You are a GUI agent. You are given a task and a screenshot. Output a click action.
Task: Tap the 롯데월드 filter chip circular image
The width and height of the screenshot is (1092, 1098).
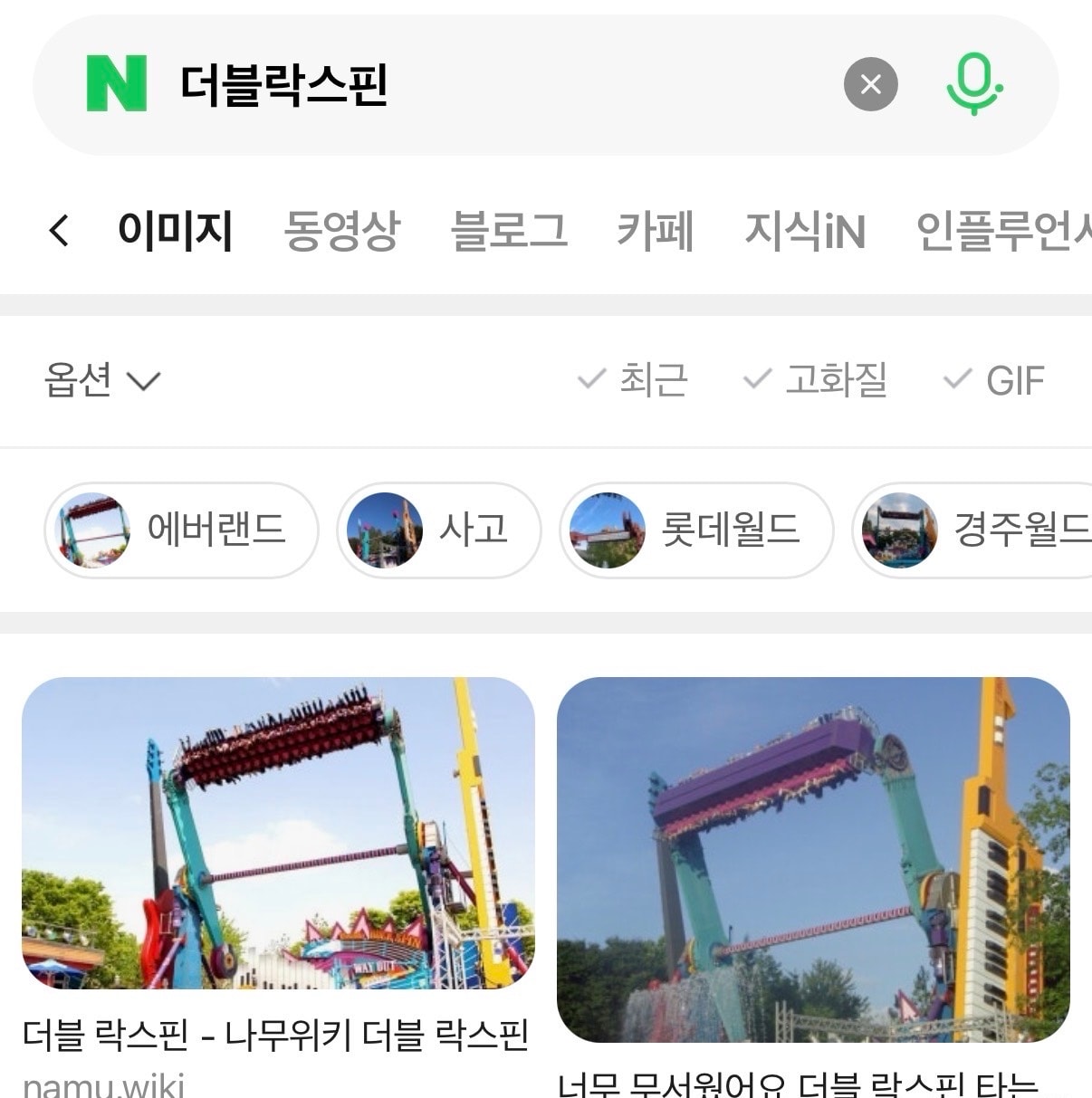pyautogui.click(x=608, y=530)
